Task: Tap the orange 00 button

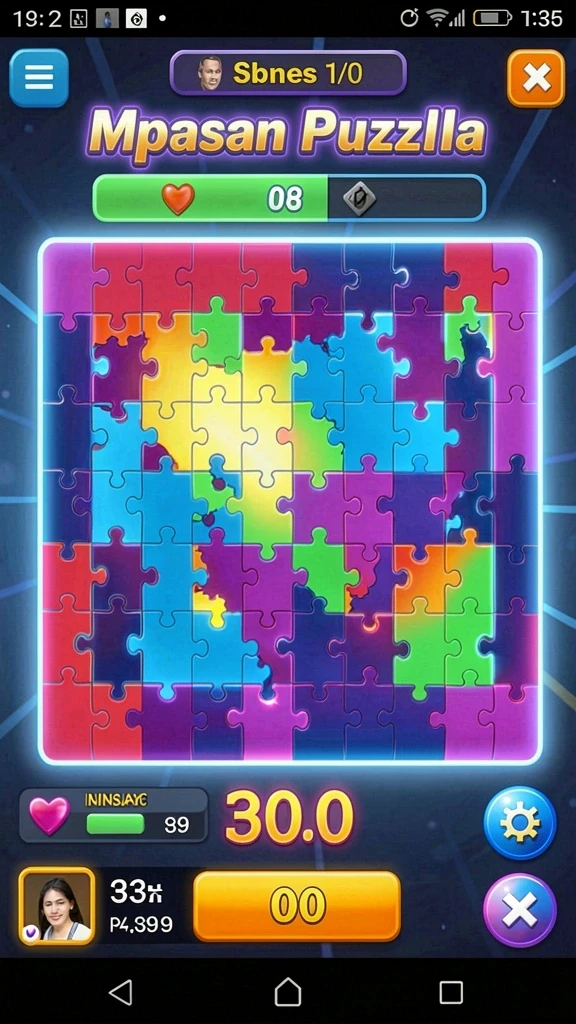Action: coord(297,906)
